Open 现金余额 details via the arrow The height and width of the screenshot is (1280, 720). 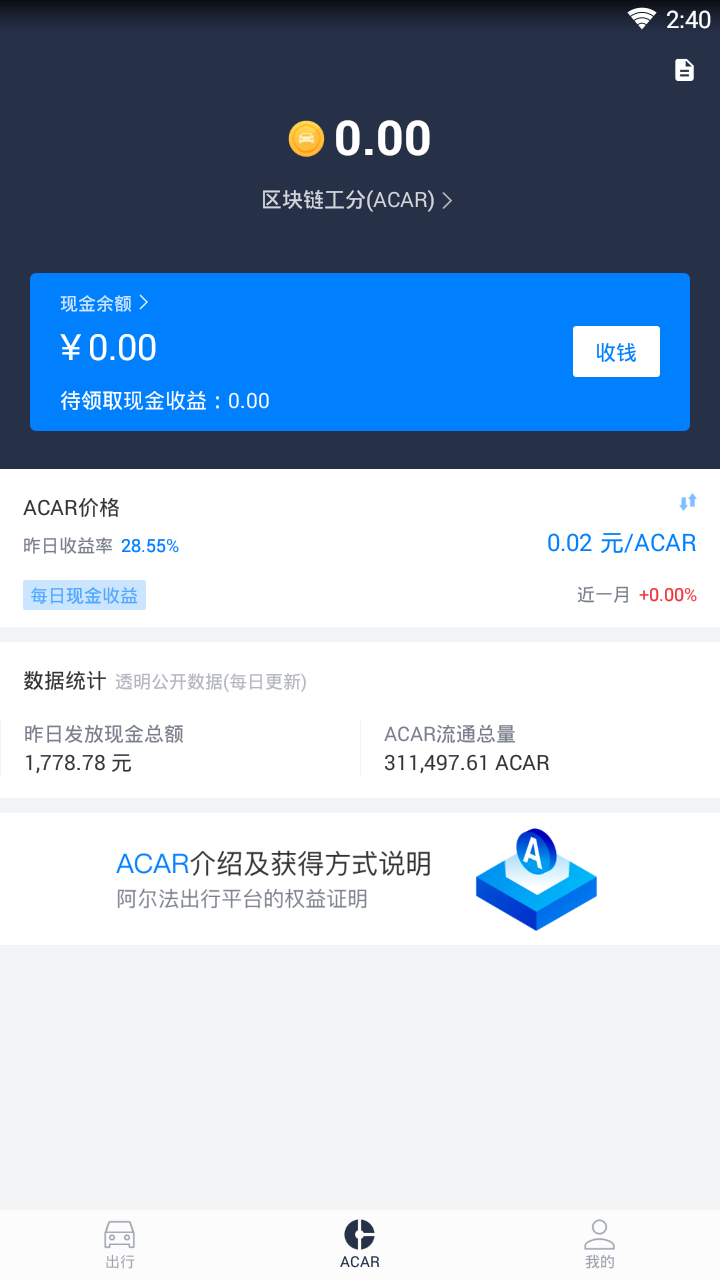tap(150, 303)
